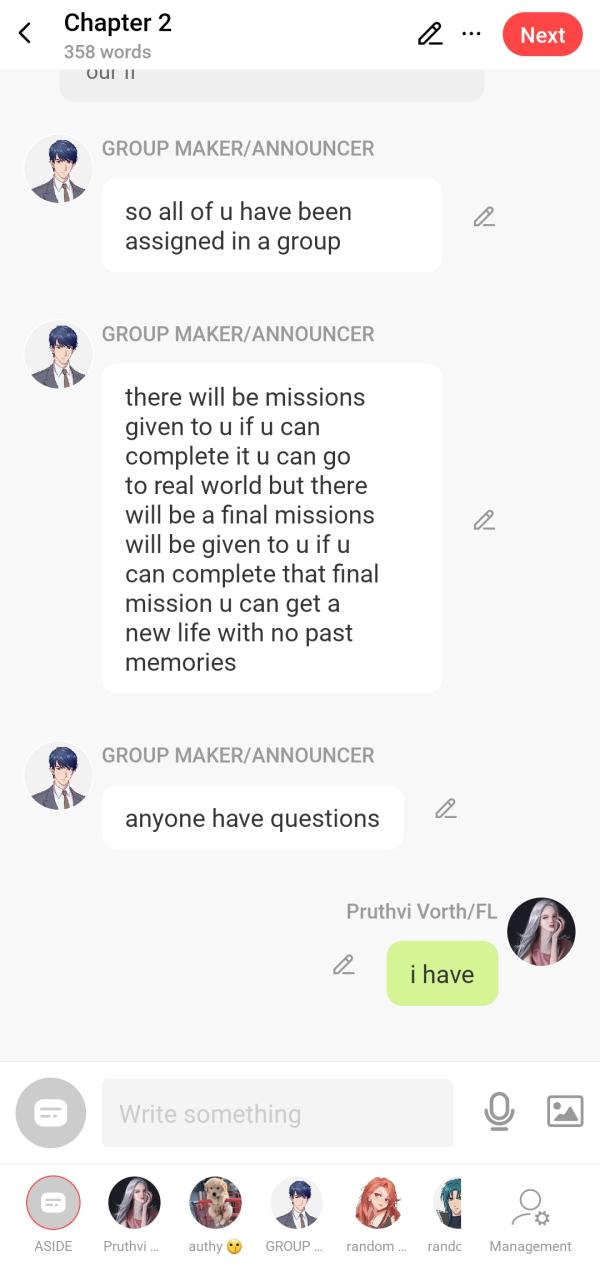Edit the 'so all of u have been assigned' message

click(484, 217)
